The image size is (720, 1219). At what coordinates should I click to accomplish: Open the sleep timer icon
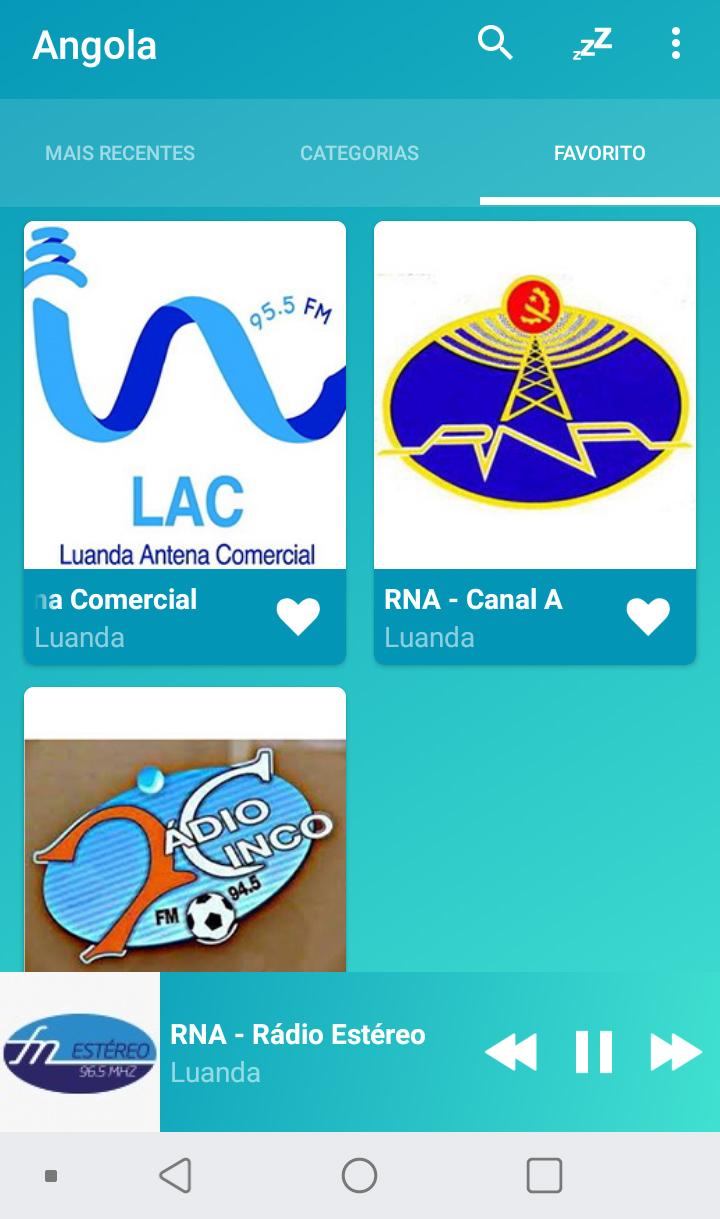[x=592, y=44]
